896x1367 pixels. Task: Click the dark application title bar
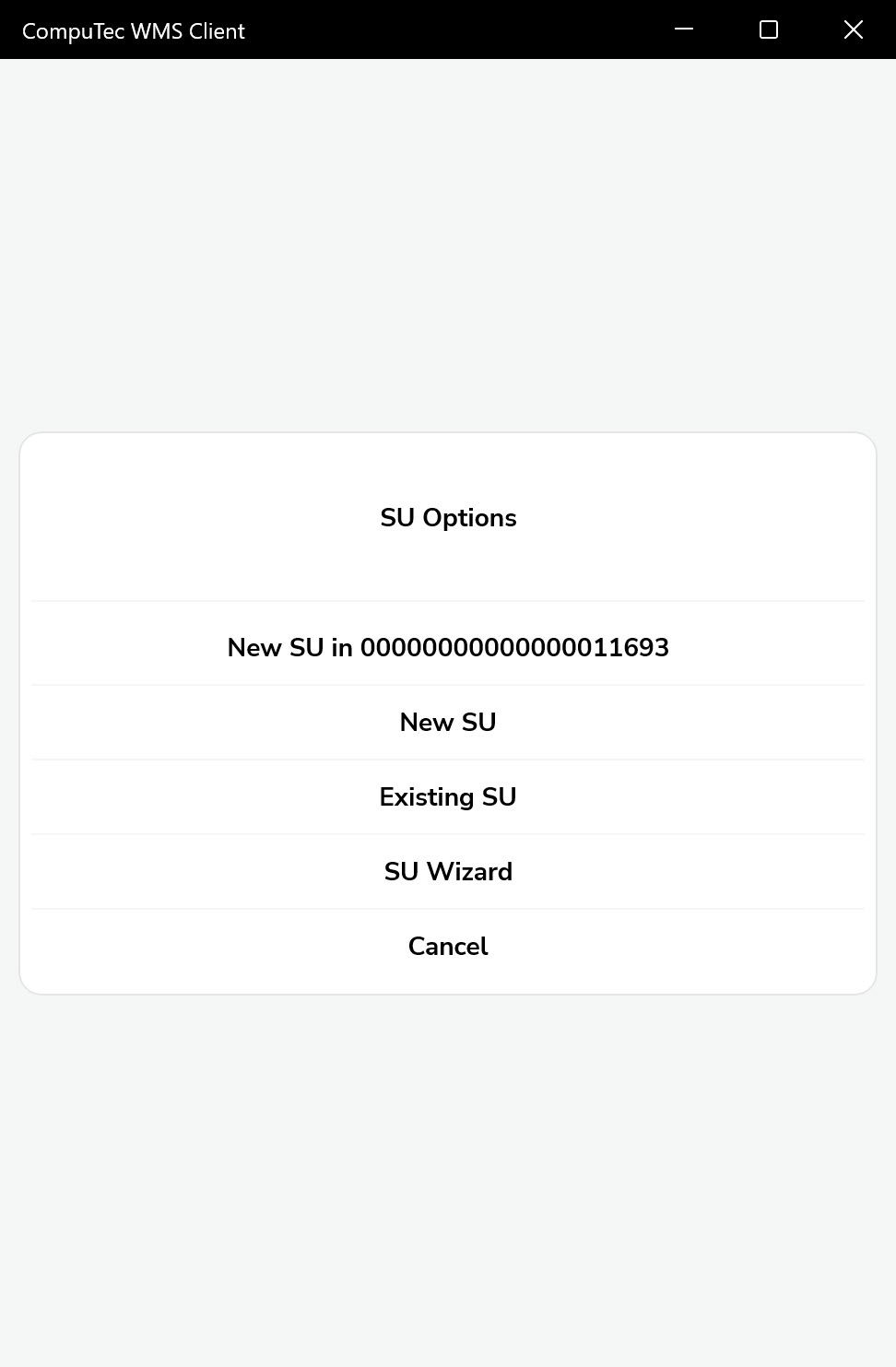(x=415, y=29)
